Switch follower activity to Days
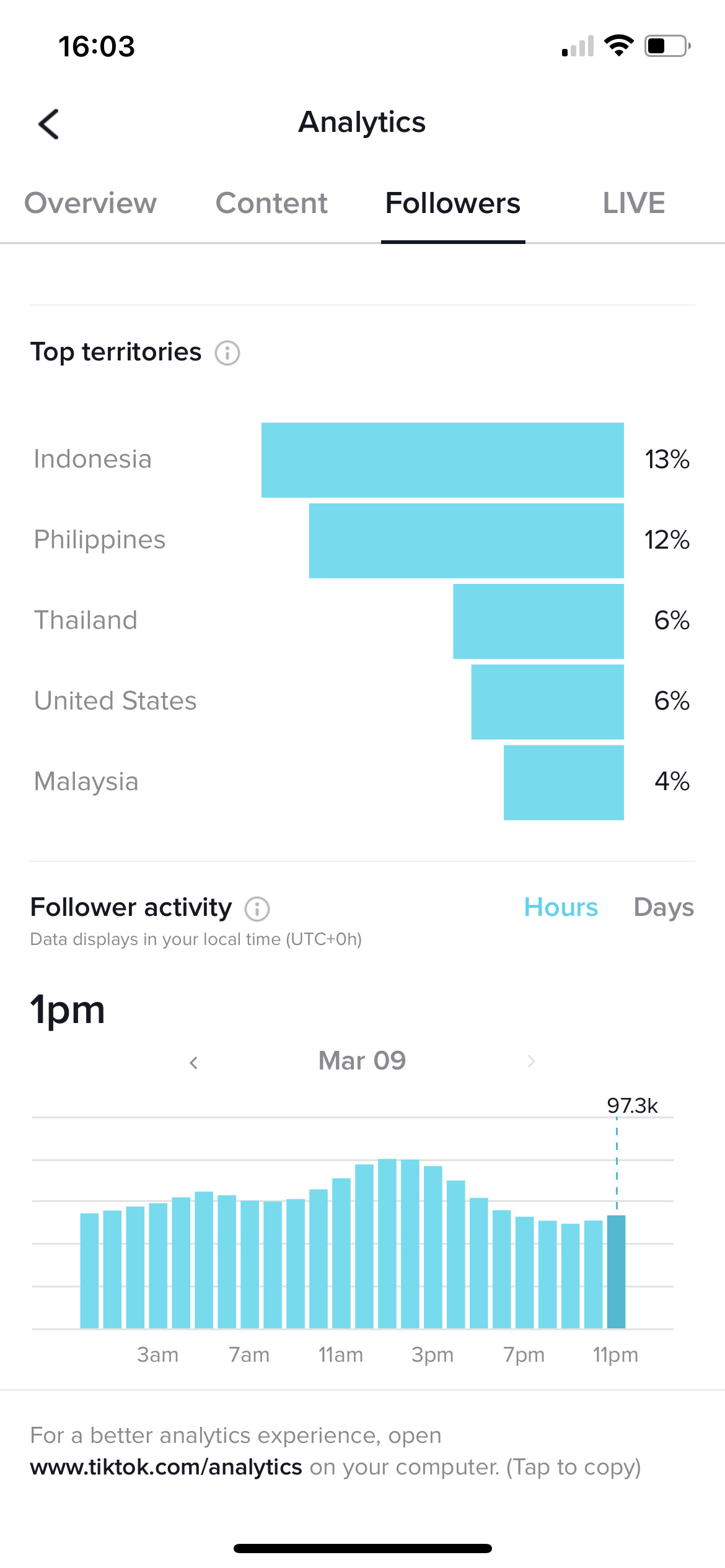This screenshot has height=1568, width=725. (663, 907)
